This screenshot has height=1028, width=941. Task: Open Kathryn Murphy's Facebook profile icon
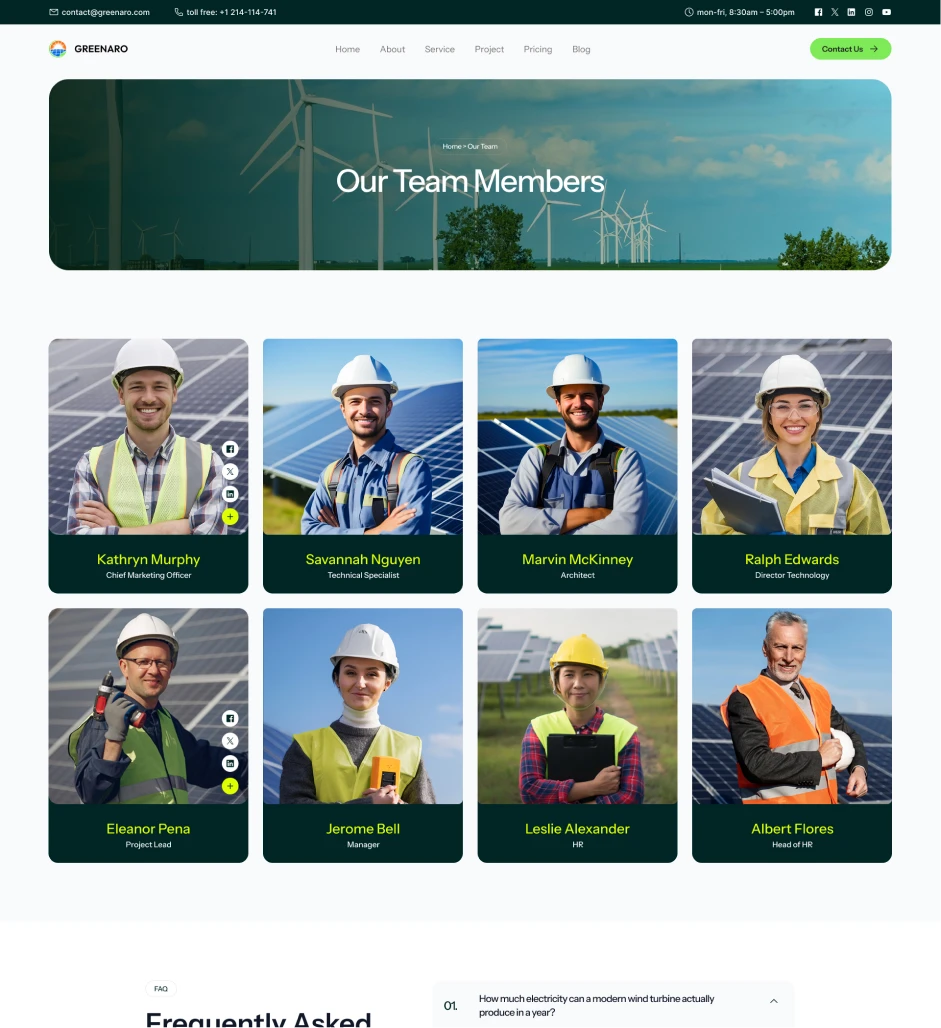pos(230,449)
